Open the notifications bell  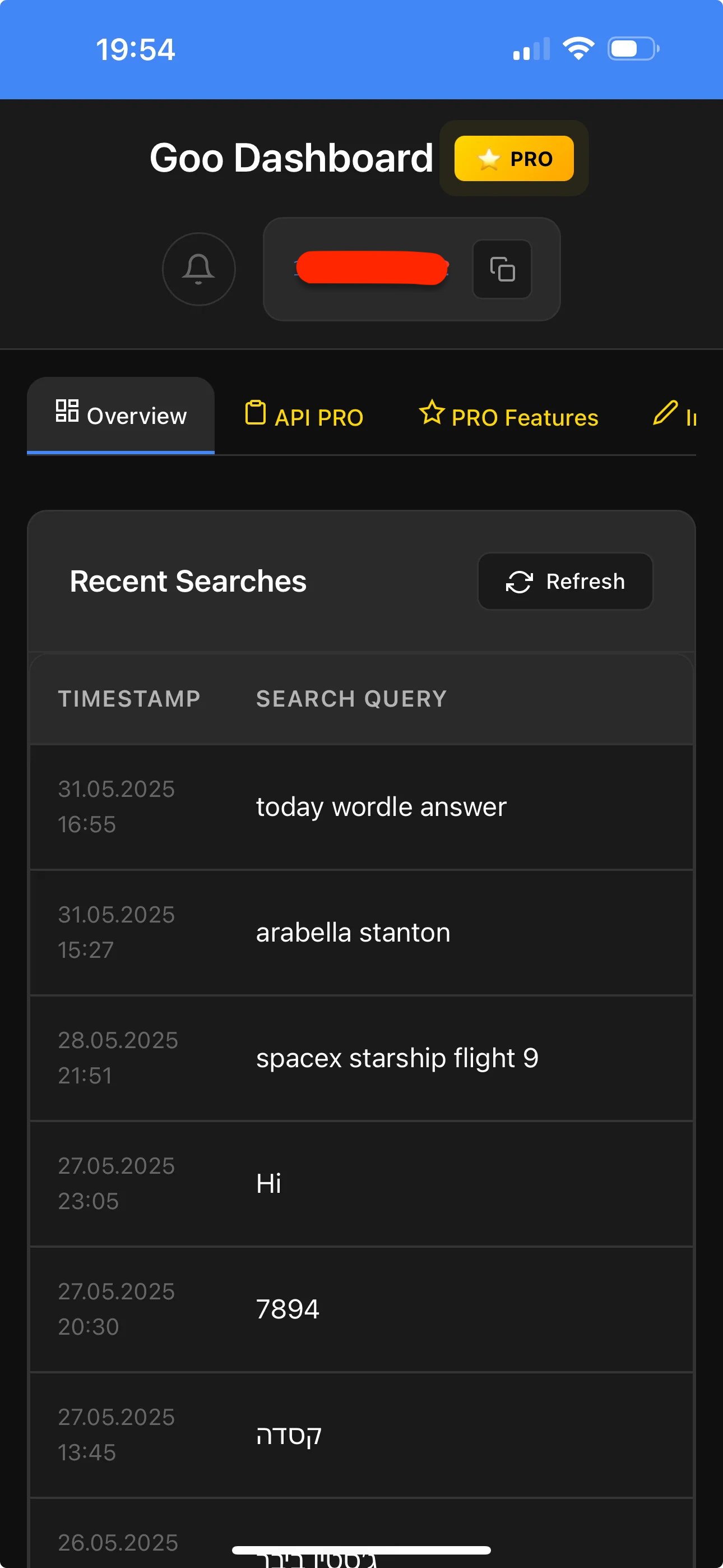[x=198, y=269]
